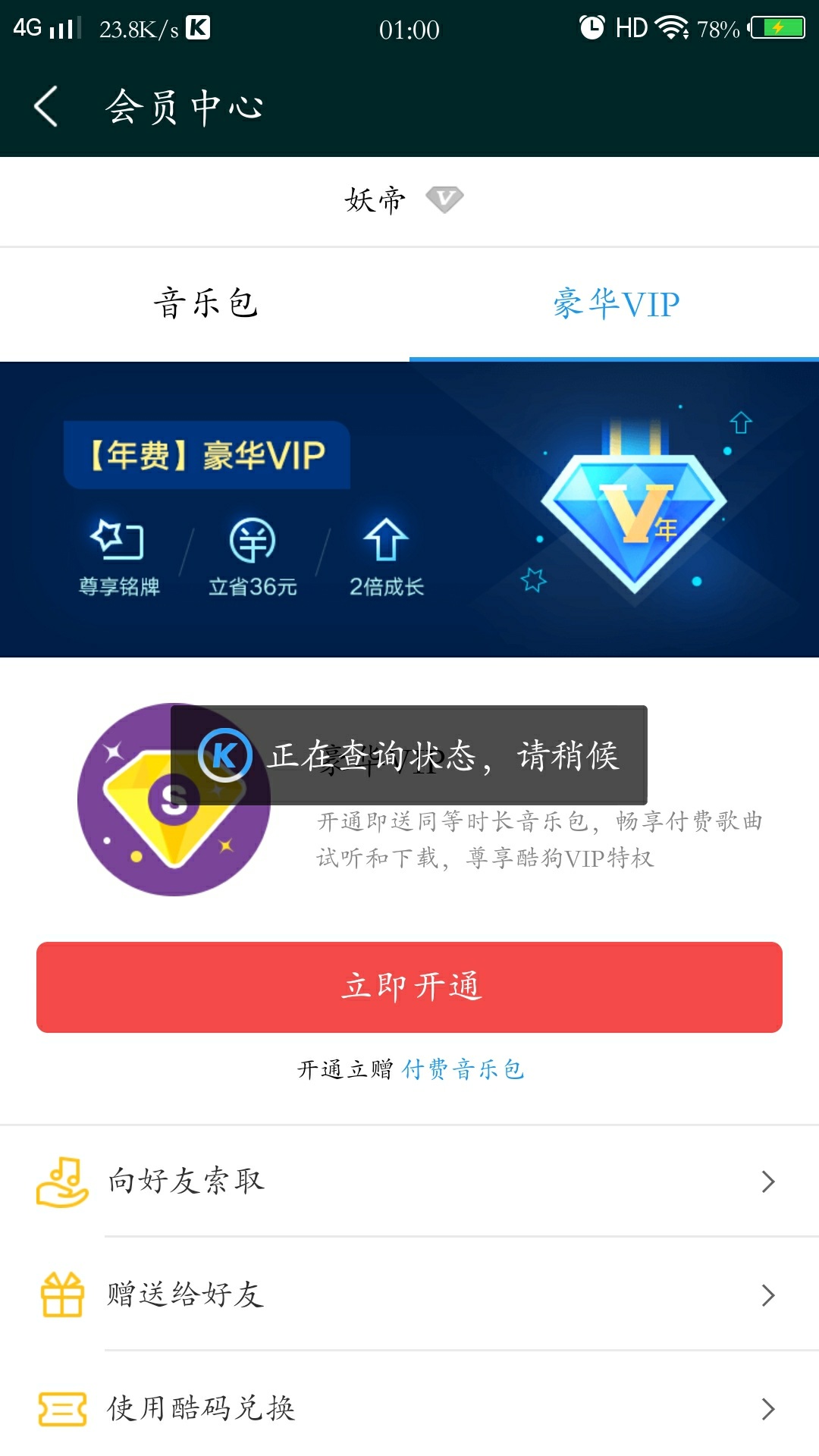Go back from 会员中心
819x1456 pixels.
point(47,106)
